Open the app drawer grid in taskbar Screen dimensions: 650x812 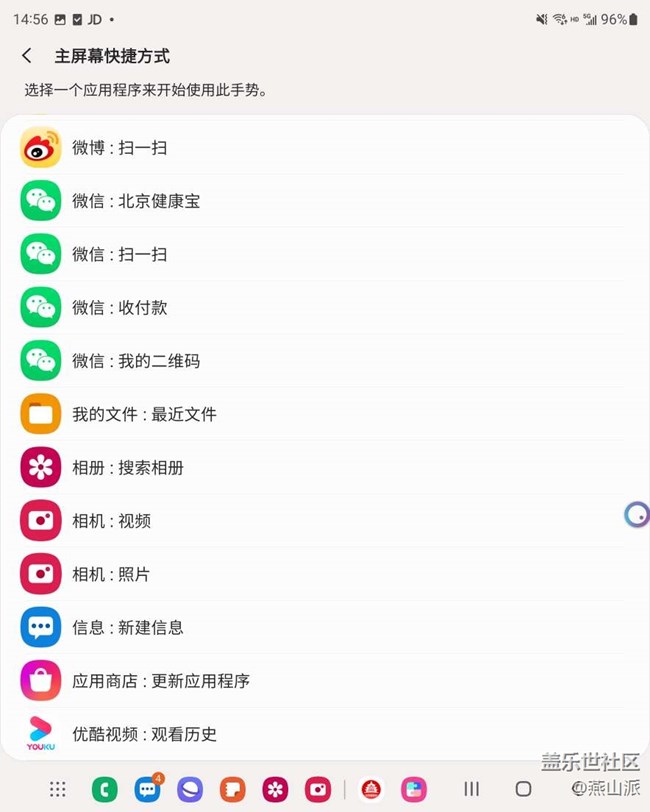58,789
